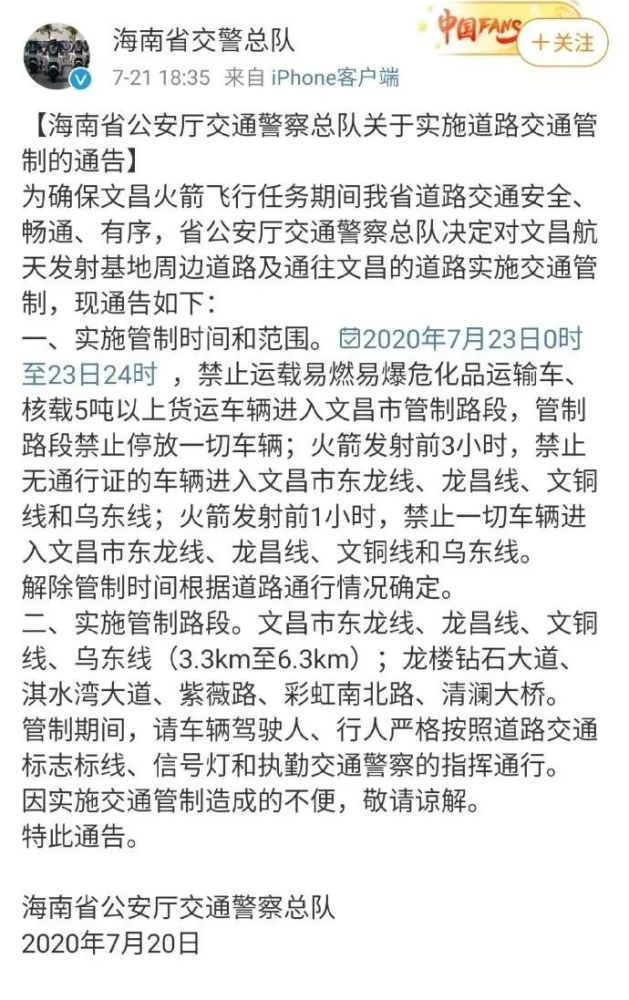Open 海南省交警总队 profile avatar
The image size is (629, 1000).
tap(56, 56)
